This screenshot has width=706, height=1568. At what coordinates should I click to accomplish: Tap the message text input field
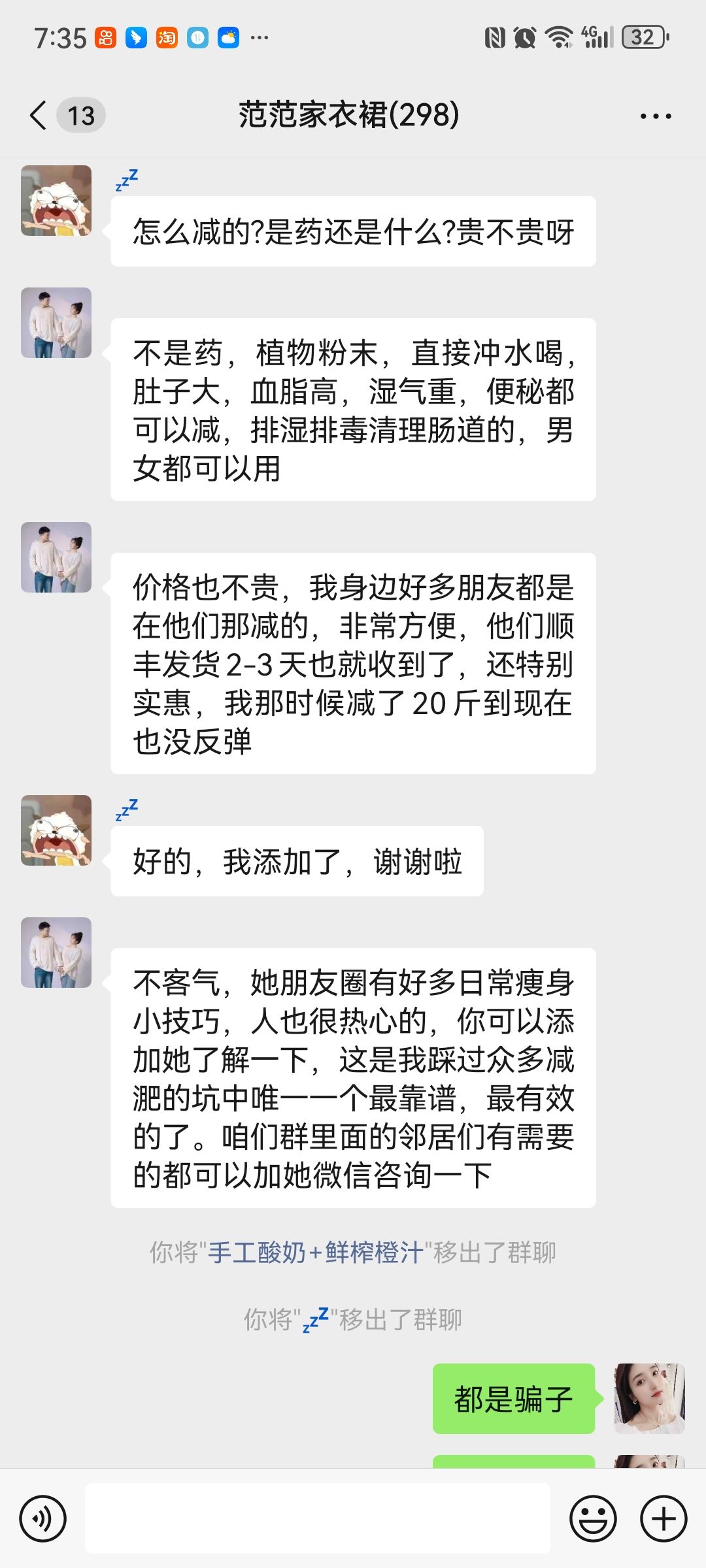(x=318, y=1518)
